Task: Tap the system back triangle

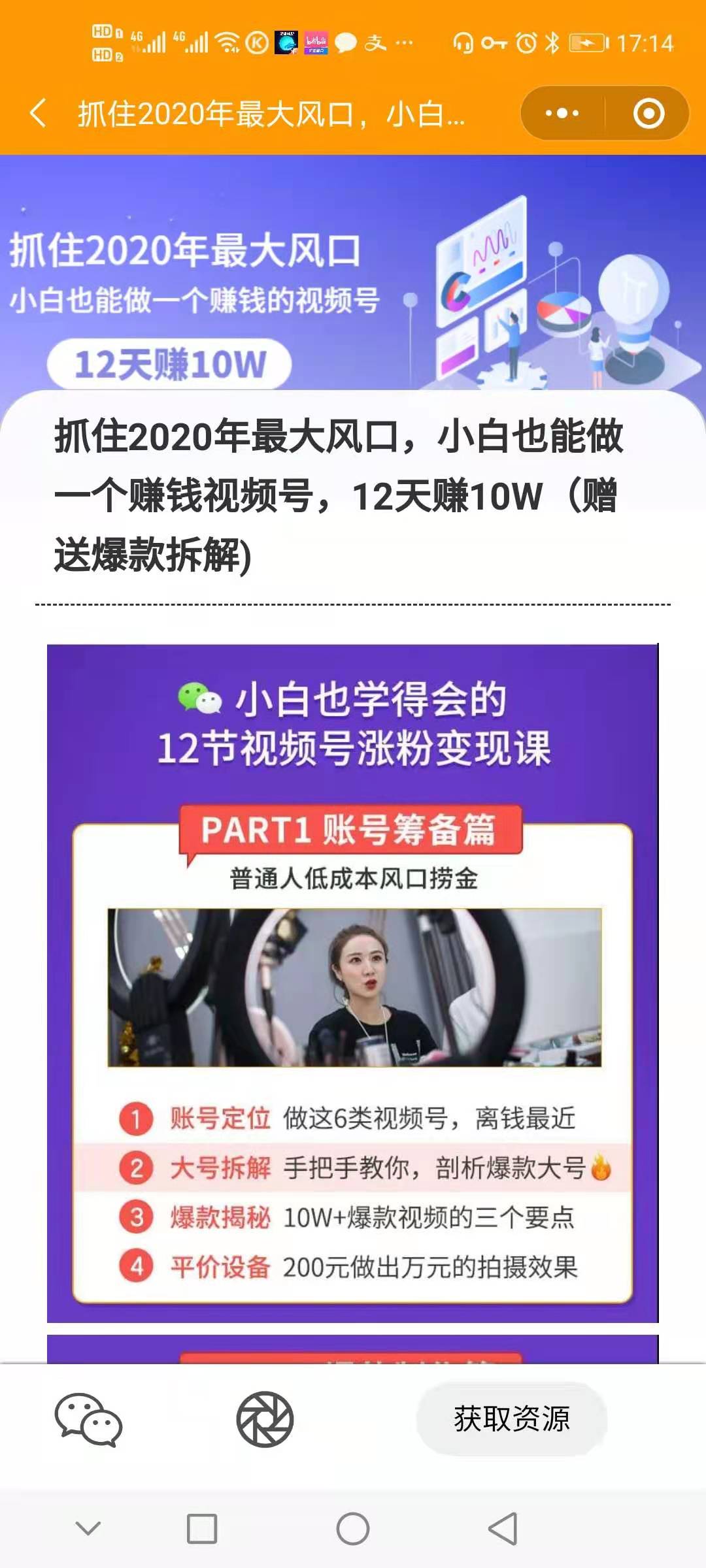Action: (503, 1529)
